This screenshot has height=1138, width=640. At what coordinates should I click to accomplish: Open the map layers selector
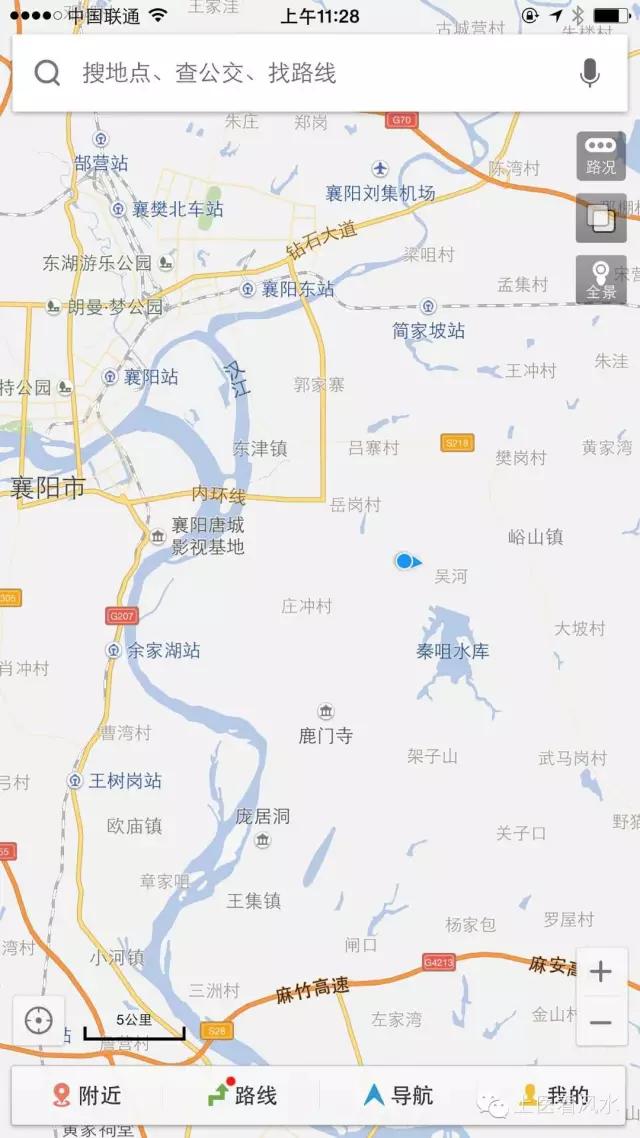601,218
